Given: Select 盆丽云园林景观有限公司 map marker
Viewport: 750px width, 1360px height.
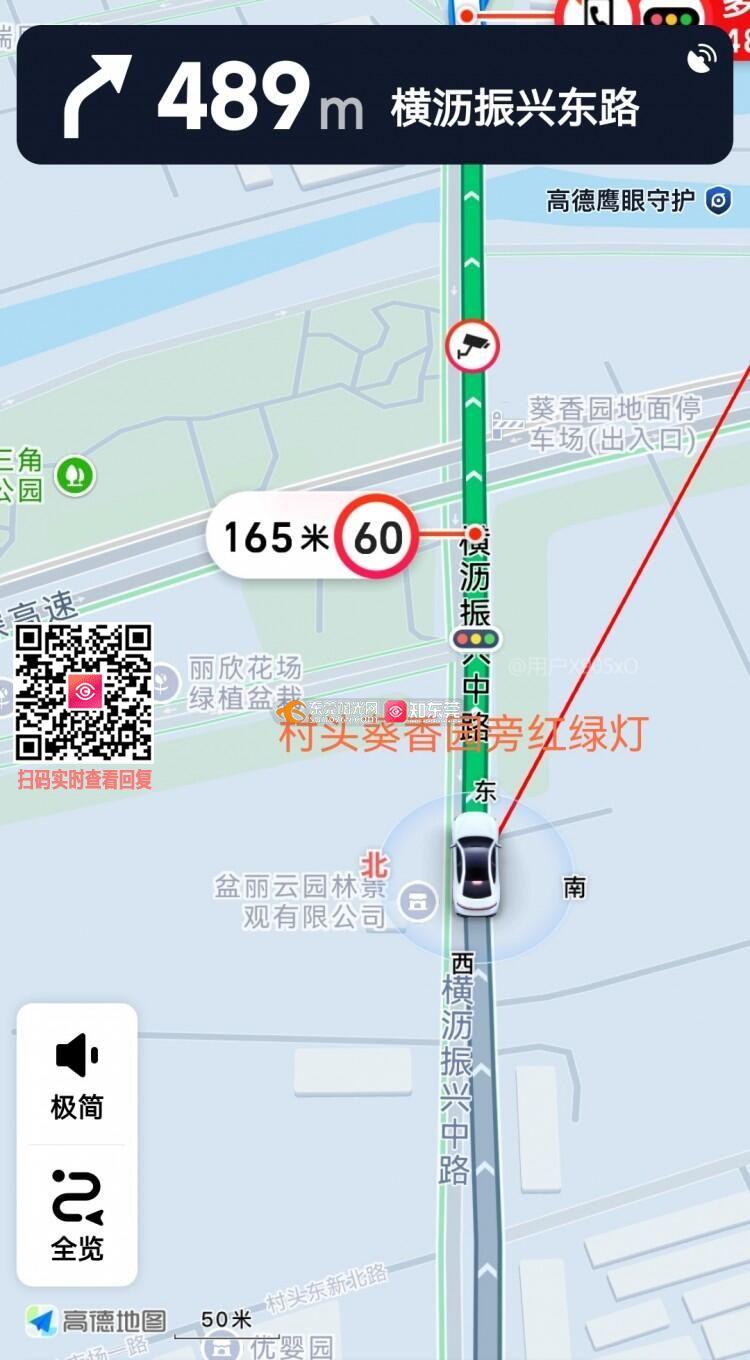Looking at the screenshot, I should (x=417, y=901).
